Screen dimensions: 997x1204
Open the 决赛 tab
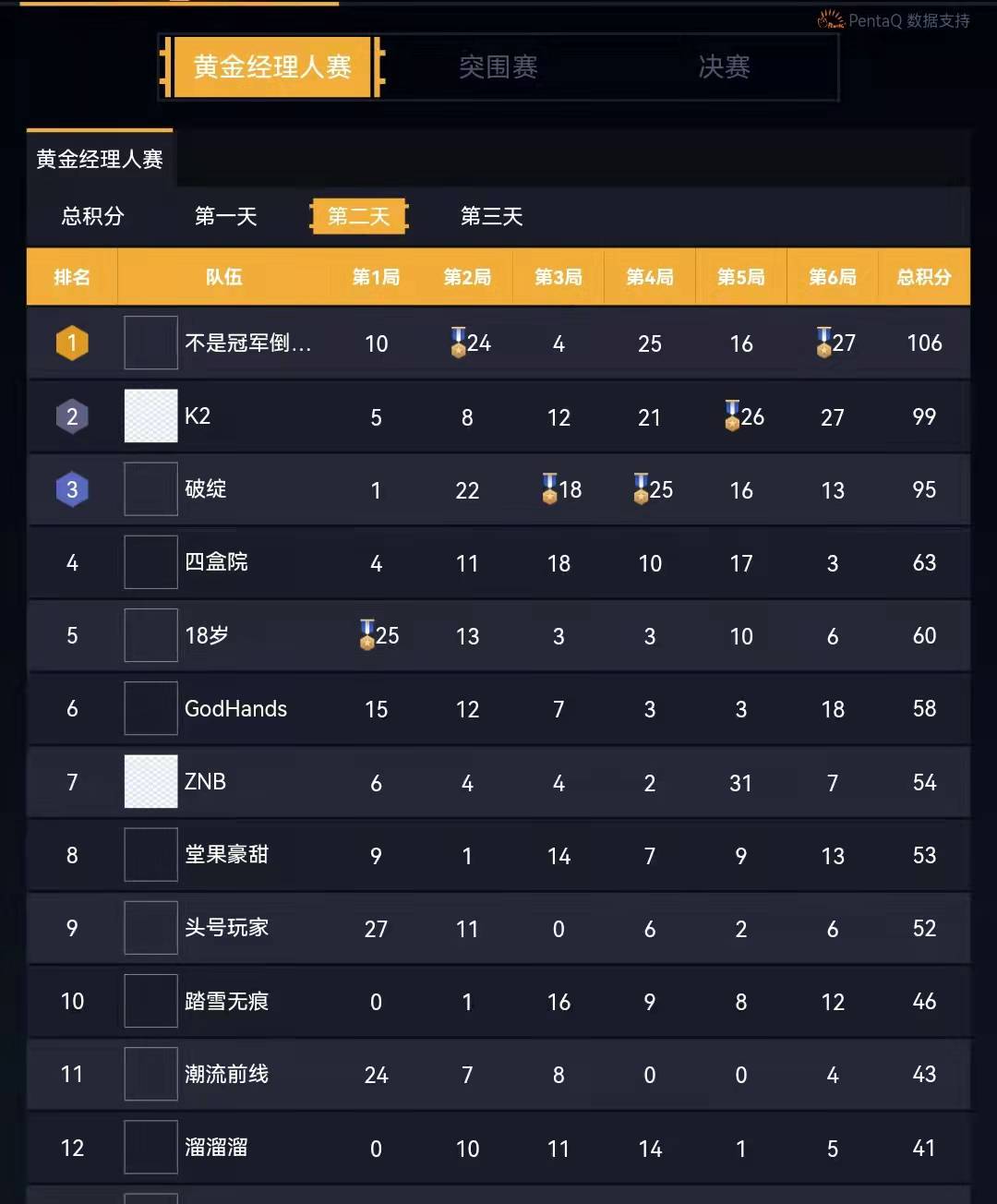(x=725, y=66)
